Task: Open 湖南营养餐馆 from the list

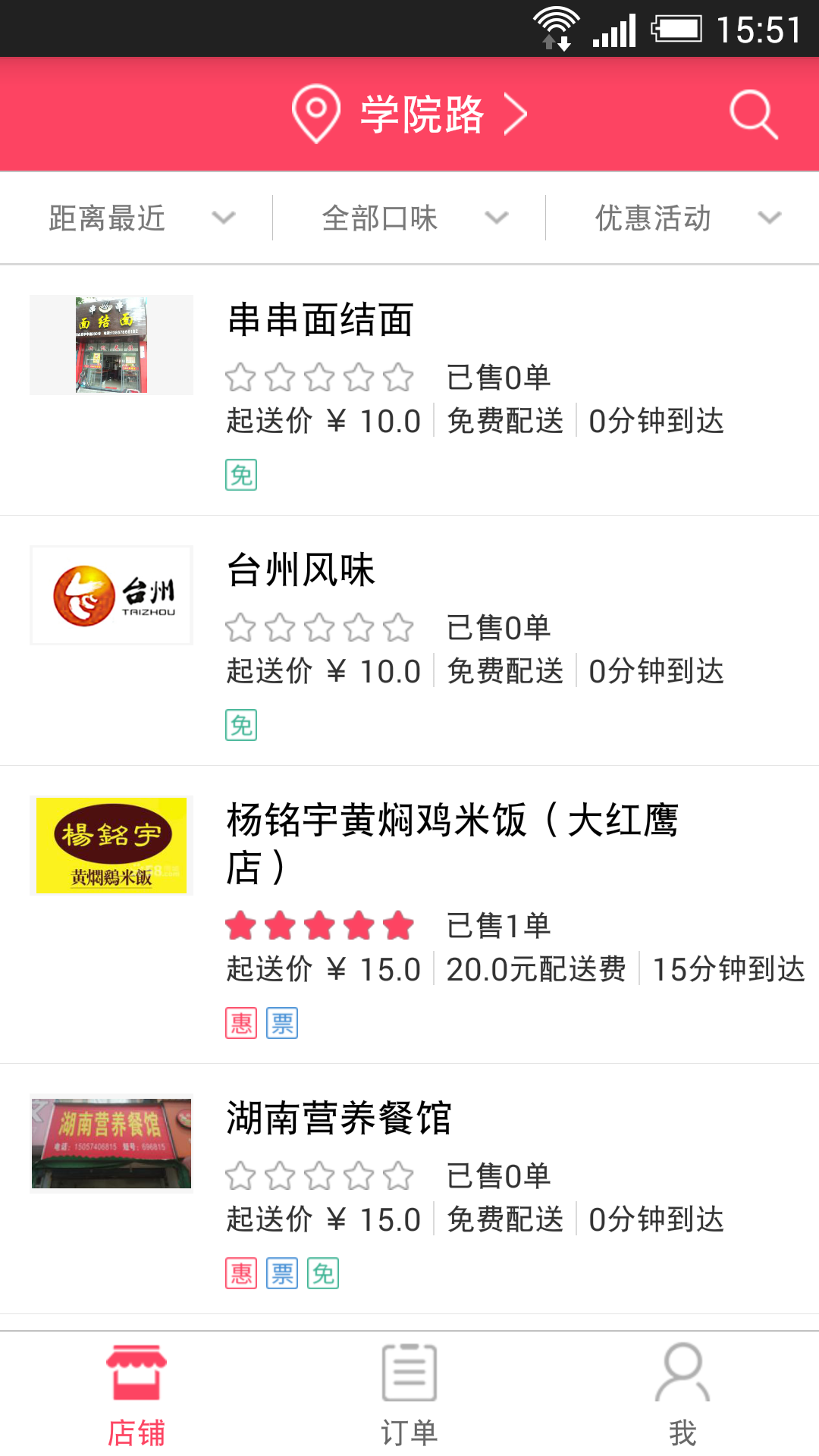Action: point(409,1188)
